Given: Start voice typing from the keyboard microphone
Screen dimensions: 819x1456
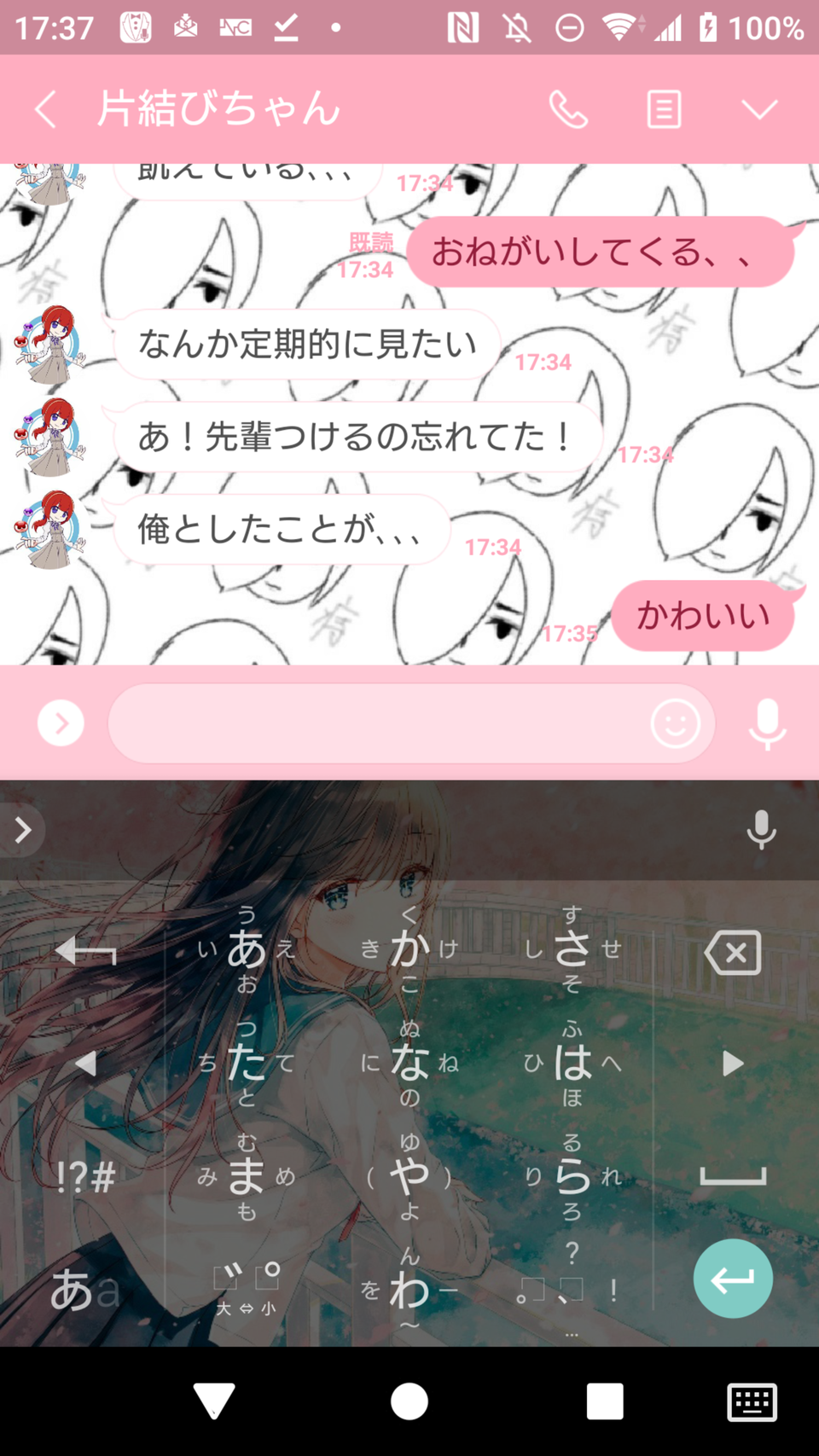Looking at the screenshot, I should pos(761,829).
